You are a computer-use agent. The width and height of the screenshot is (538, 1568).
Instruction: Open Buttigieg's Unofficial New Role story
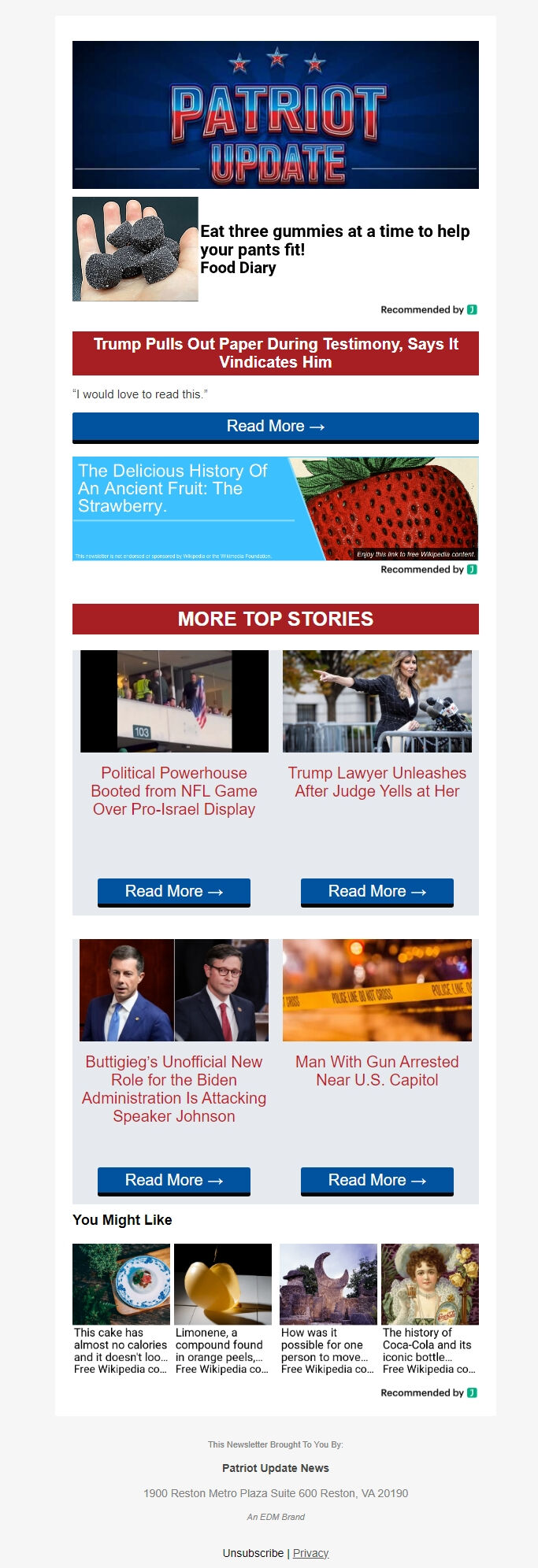click(x=174, y=1089)
